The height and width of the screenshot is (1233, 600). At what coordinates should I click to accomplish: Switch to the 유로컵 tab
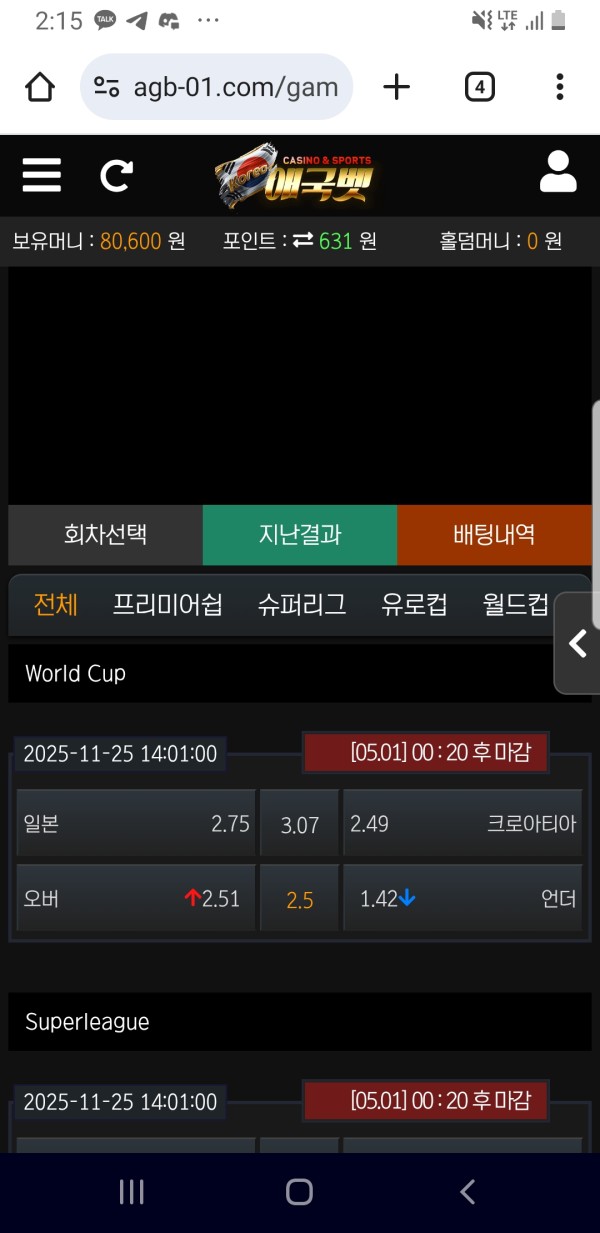click(414, 605)
